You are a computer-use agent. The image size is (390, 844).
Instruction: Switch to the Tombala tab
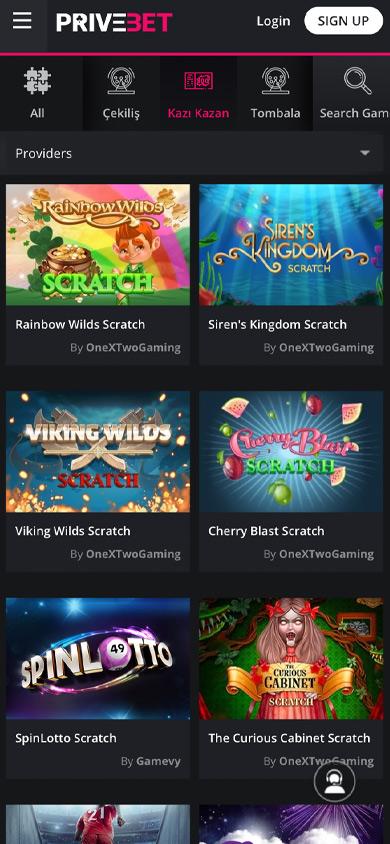(x=275, y=93)
